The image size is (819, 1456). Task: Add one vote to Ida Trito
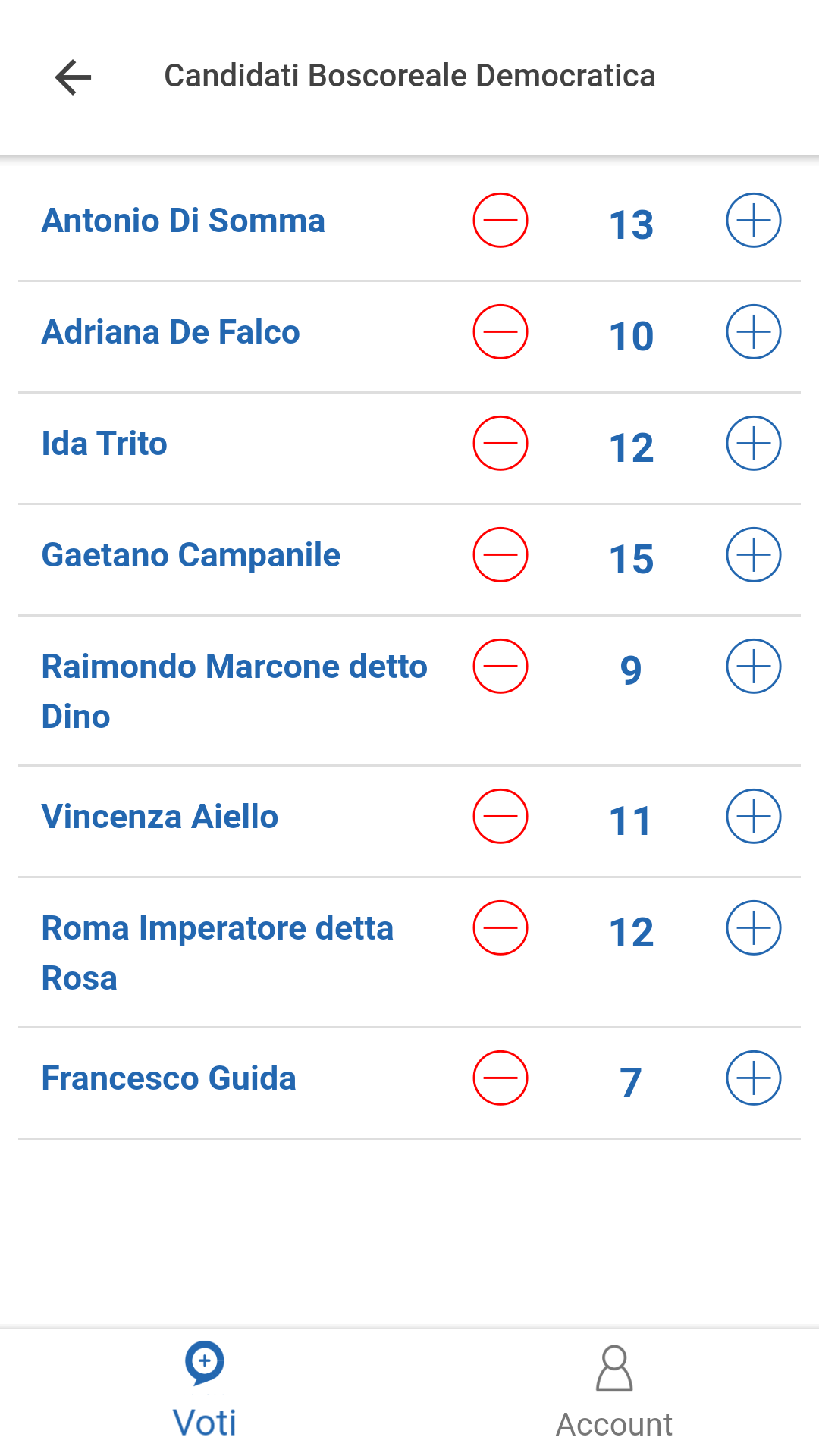coord(753,444)
